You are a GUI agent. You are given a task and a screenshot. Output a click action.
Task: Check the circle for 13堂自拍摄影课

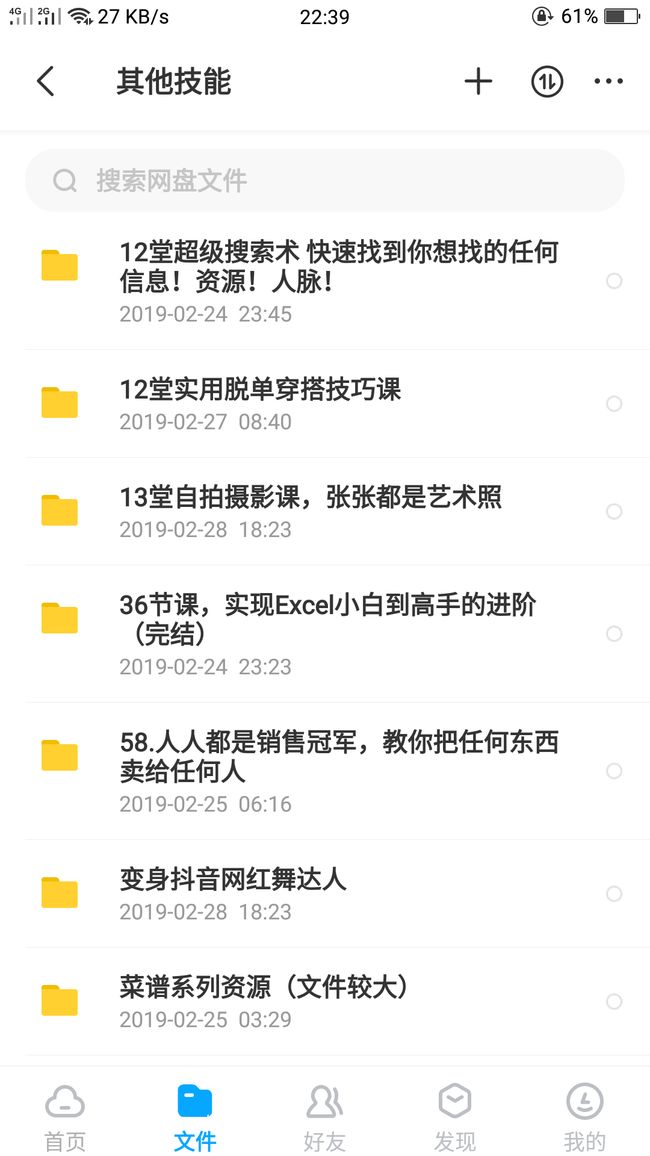pyautogui.click(x=614, y=511)
